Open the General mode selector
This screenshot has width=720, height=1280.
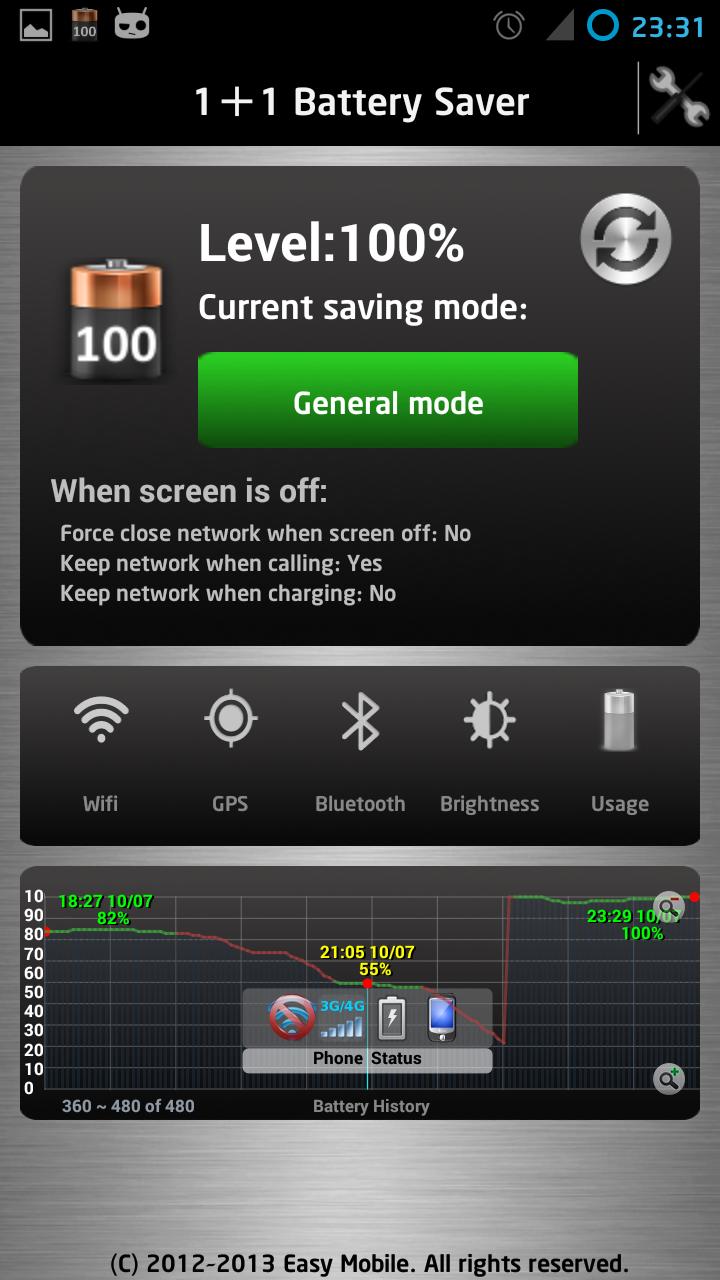[388, 402]
